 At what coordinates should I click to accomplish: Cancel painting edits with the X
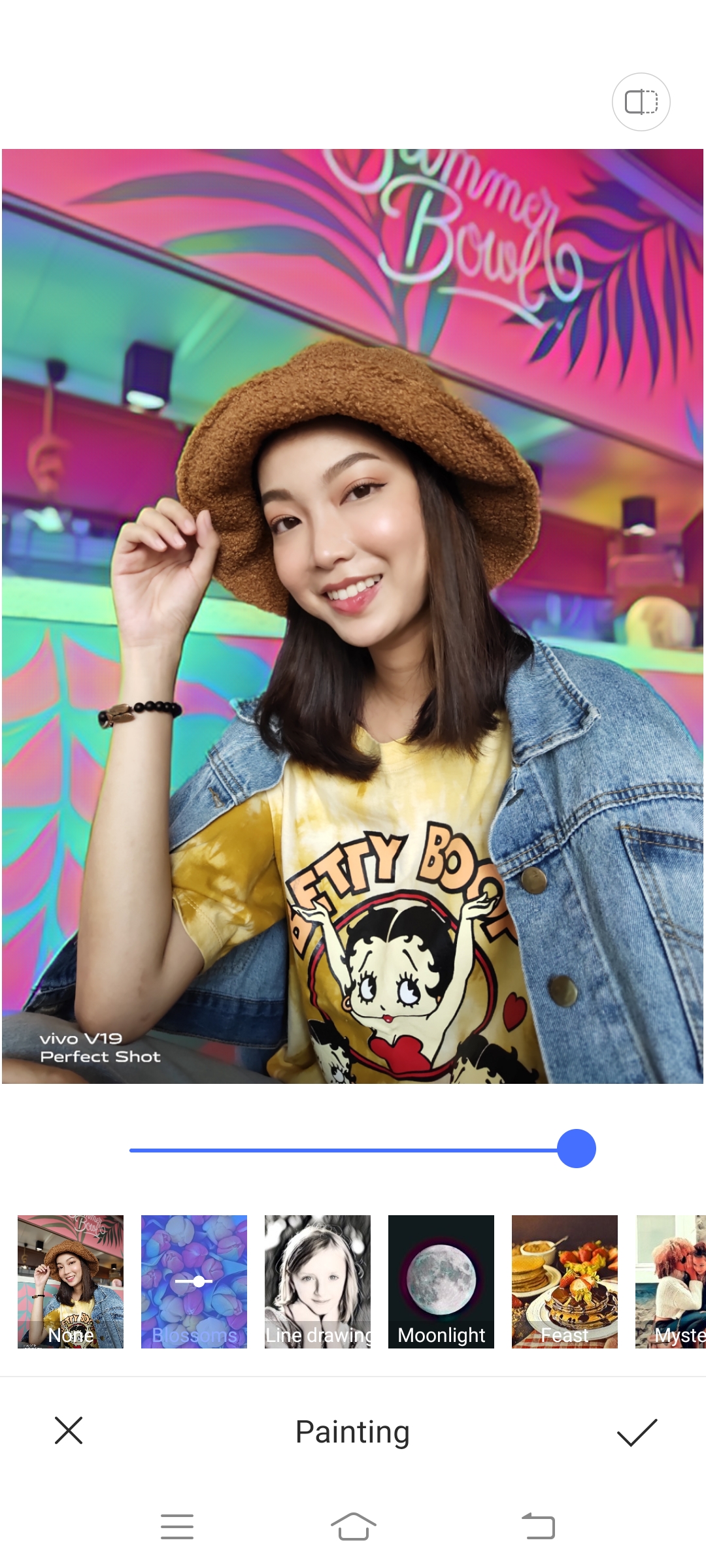coord(69,1430)
